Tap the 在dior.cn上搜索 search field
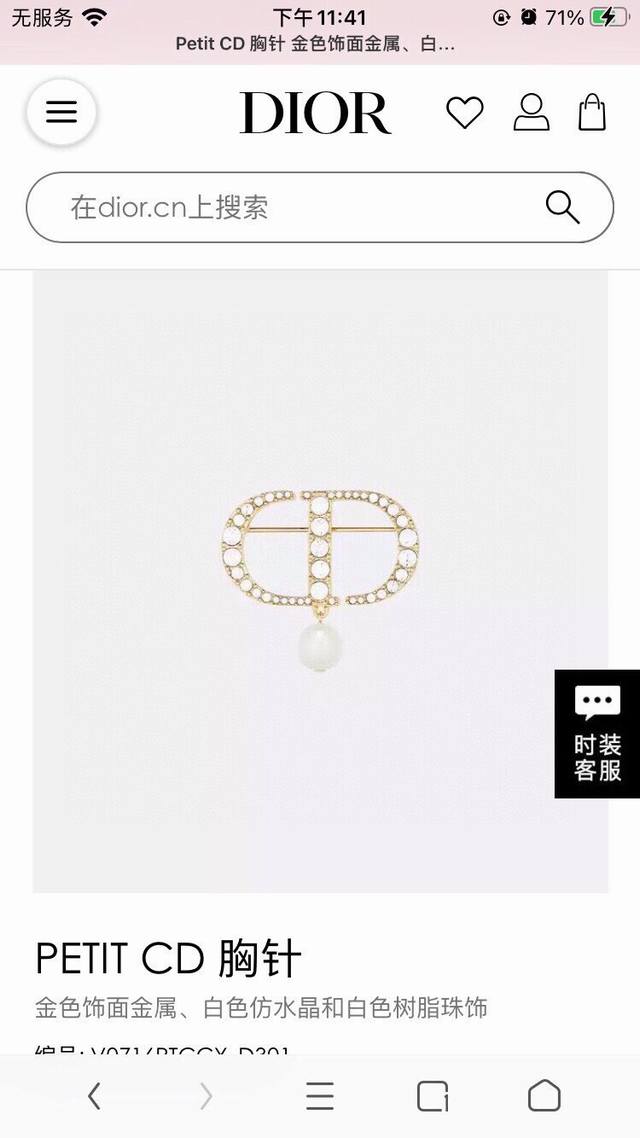Screen dimensions: 640x1138 click(x=290, y=208)
